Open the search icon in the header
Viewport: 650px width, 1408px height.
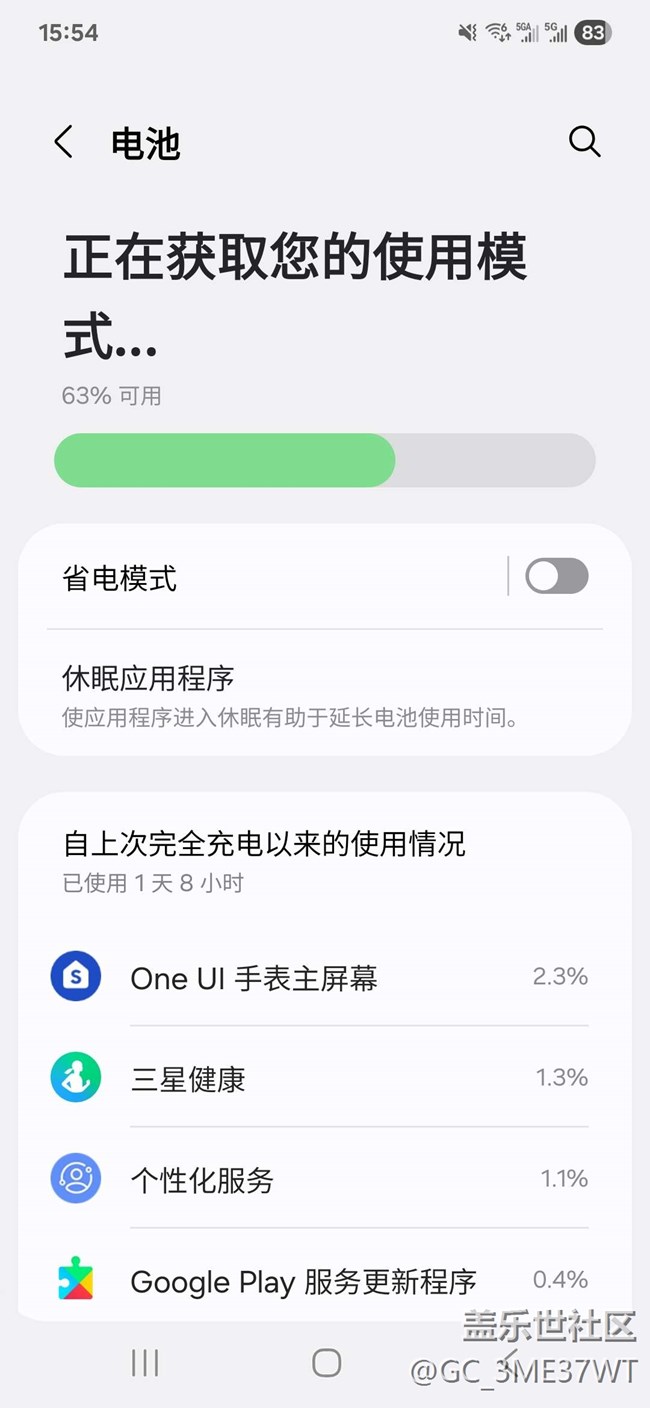click(585, 142)
